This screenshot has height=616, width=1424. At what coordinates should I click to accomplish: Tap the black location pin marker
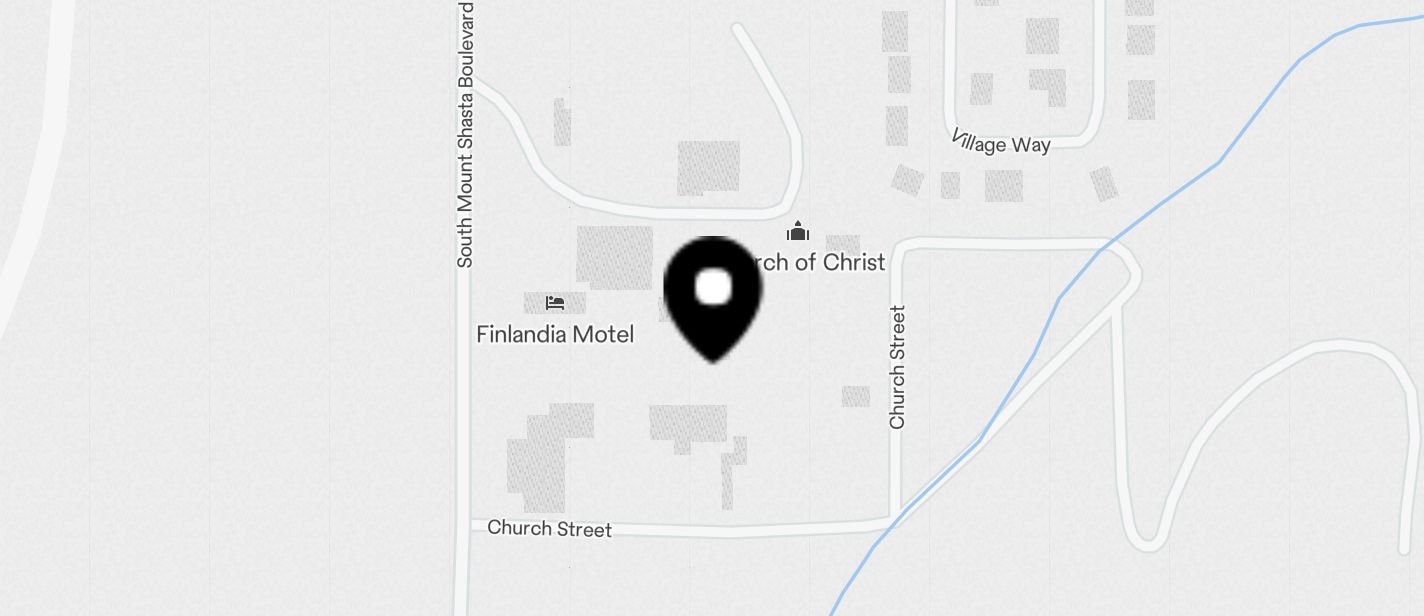712,295
